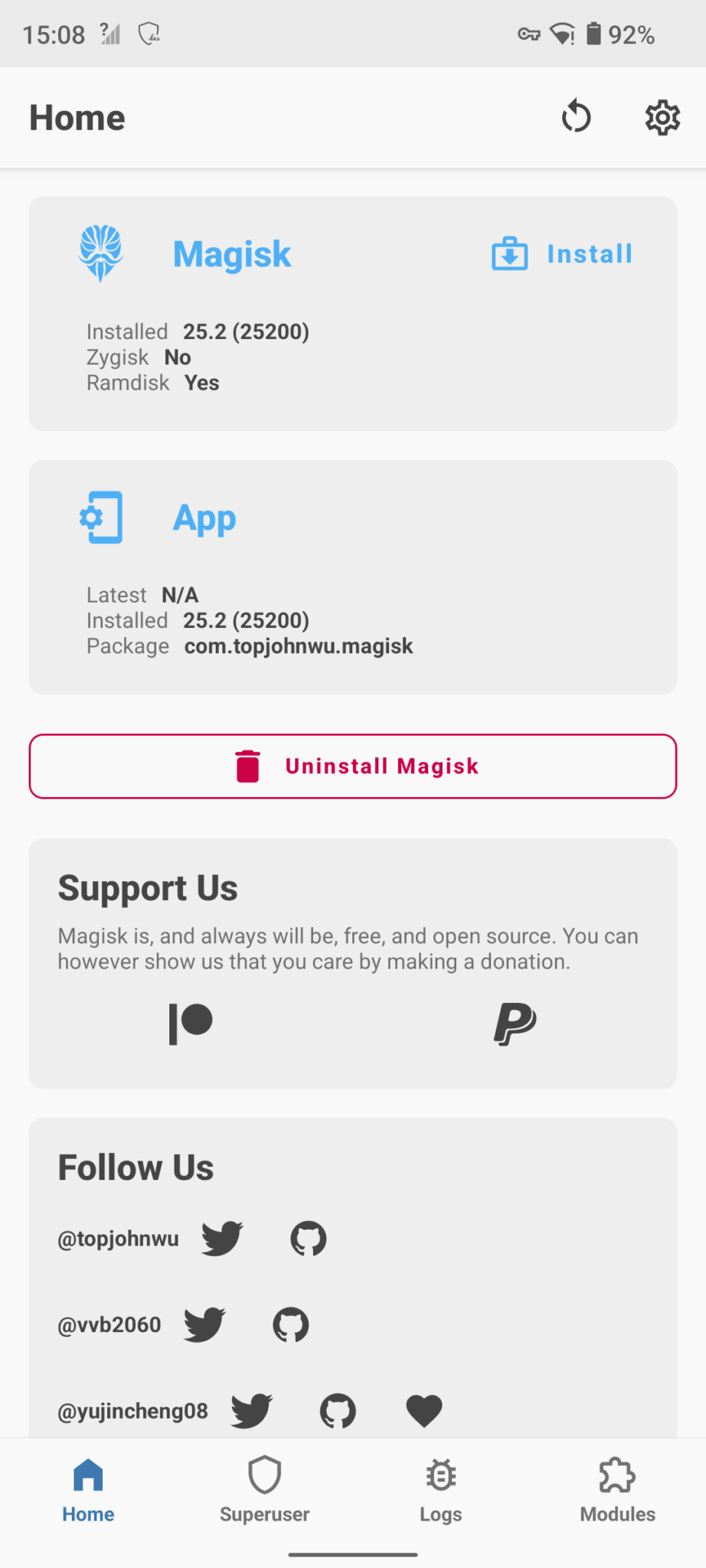Open the Patreon donation link
This screenshot has width=706, height=1568.
[x=191, y=1024]
